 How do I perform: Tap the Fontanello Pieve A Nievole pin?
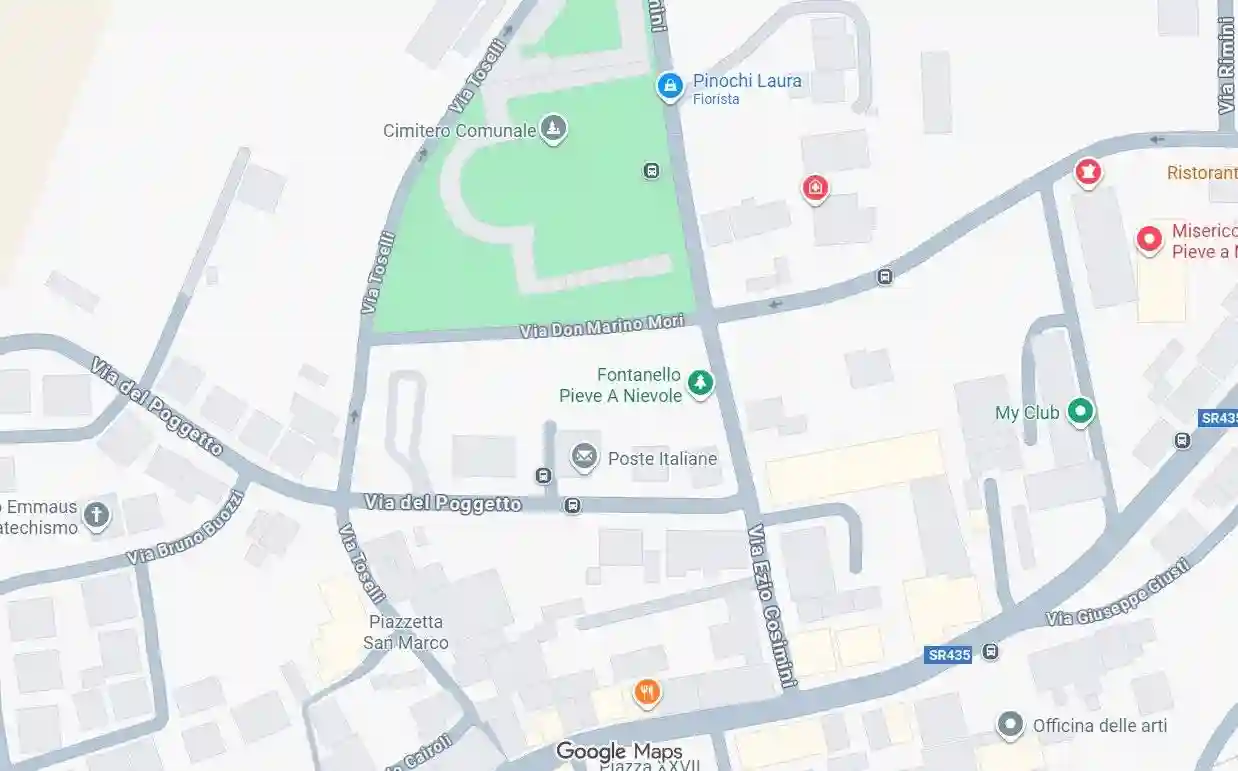click(701, 382)
